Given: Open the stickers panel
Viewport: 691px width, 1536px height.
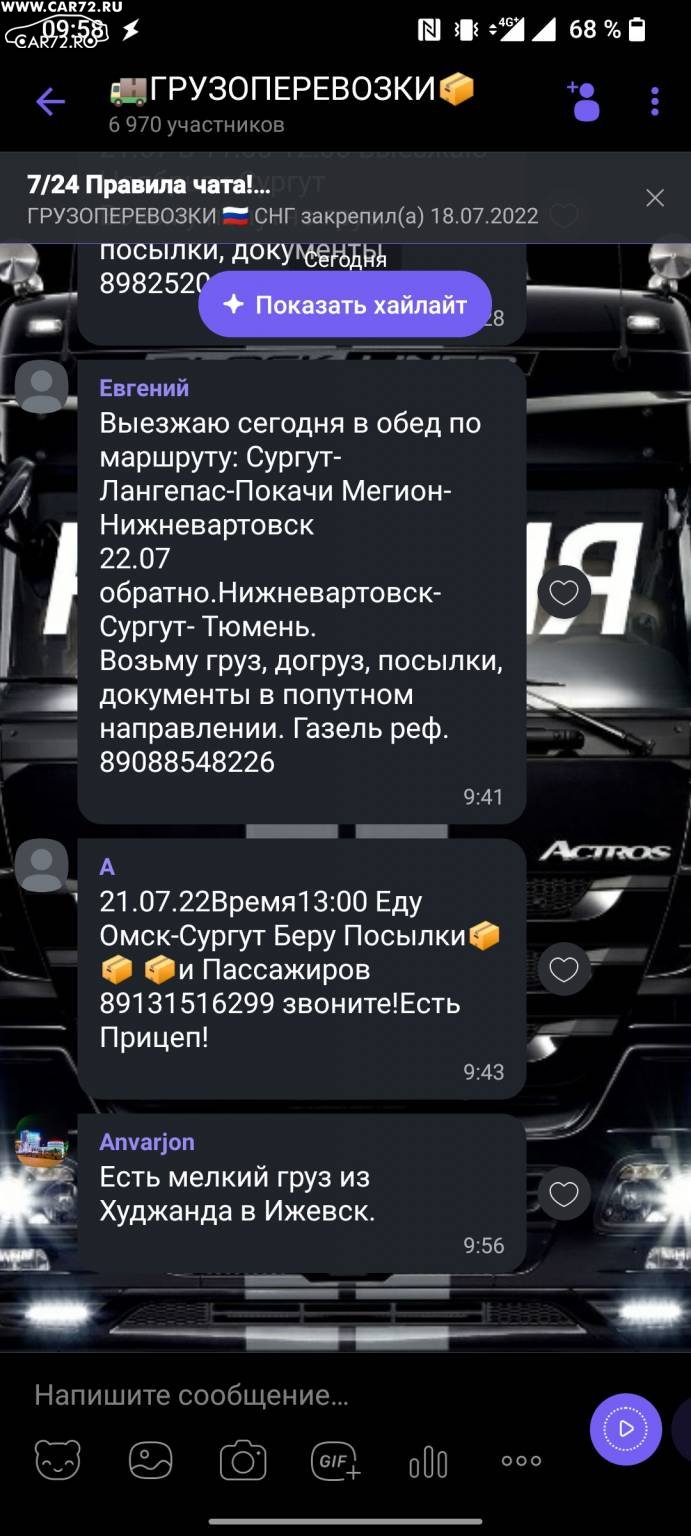Looking at the screenshot, I should point(58,1461).
